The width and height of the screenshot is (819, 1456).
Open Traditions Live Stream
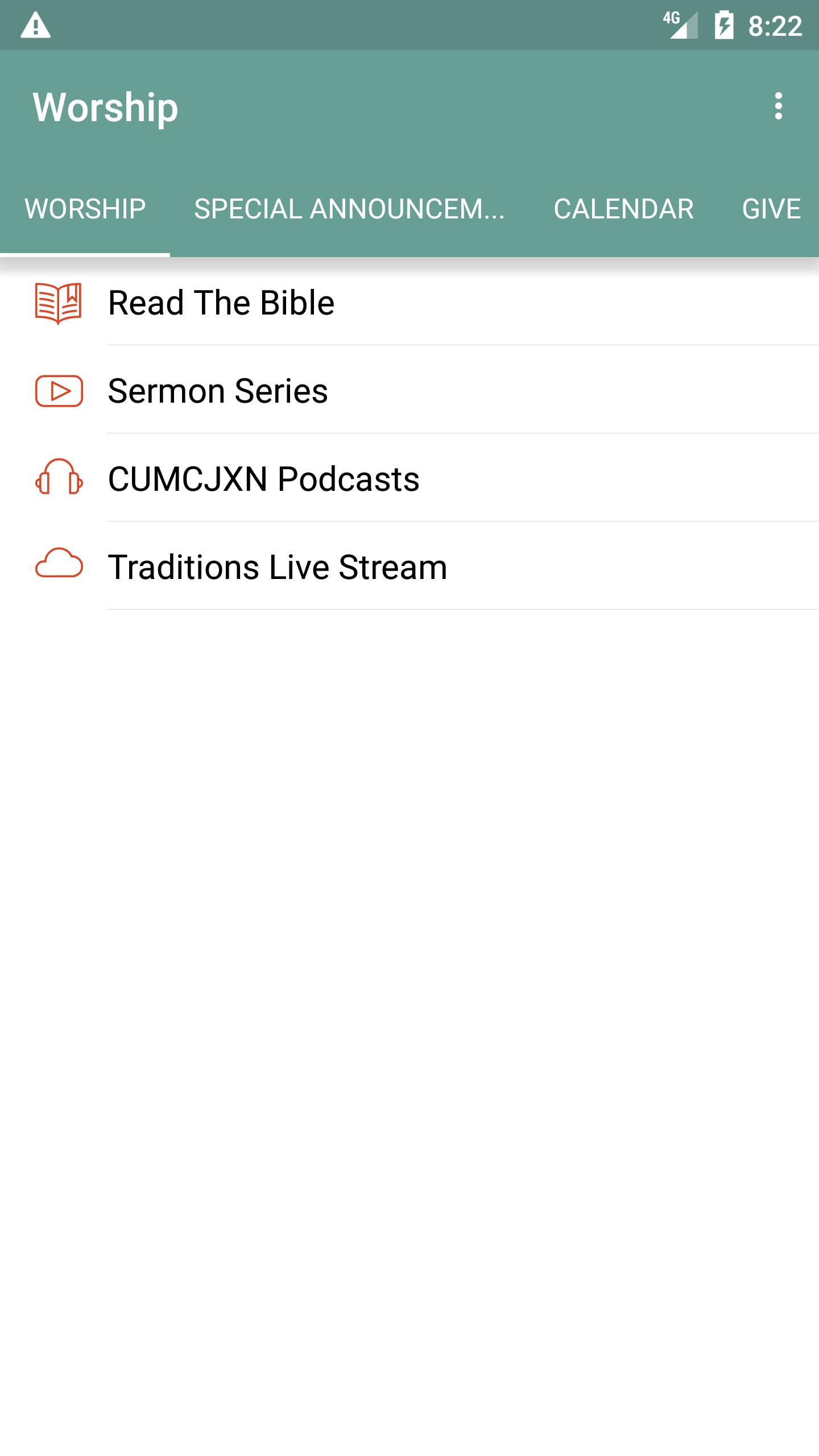click(x=409, y=566)
